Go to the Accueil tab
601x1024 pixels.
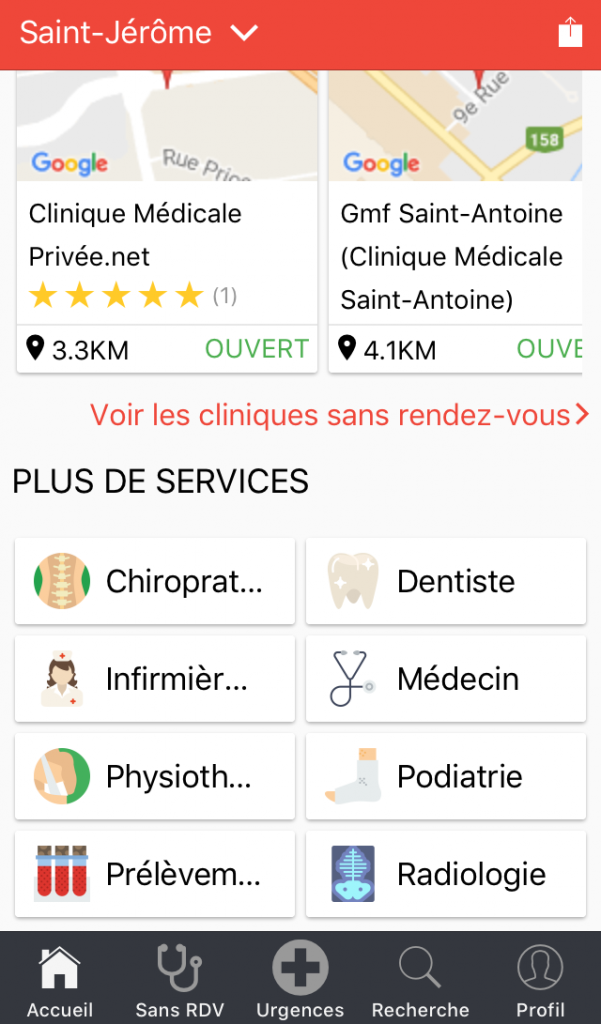(x=60, y=980)
